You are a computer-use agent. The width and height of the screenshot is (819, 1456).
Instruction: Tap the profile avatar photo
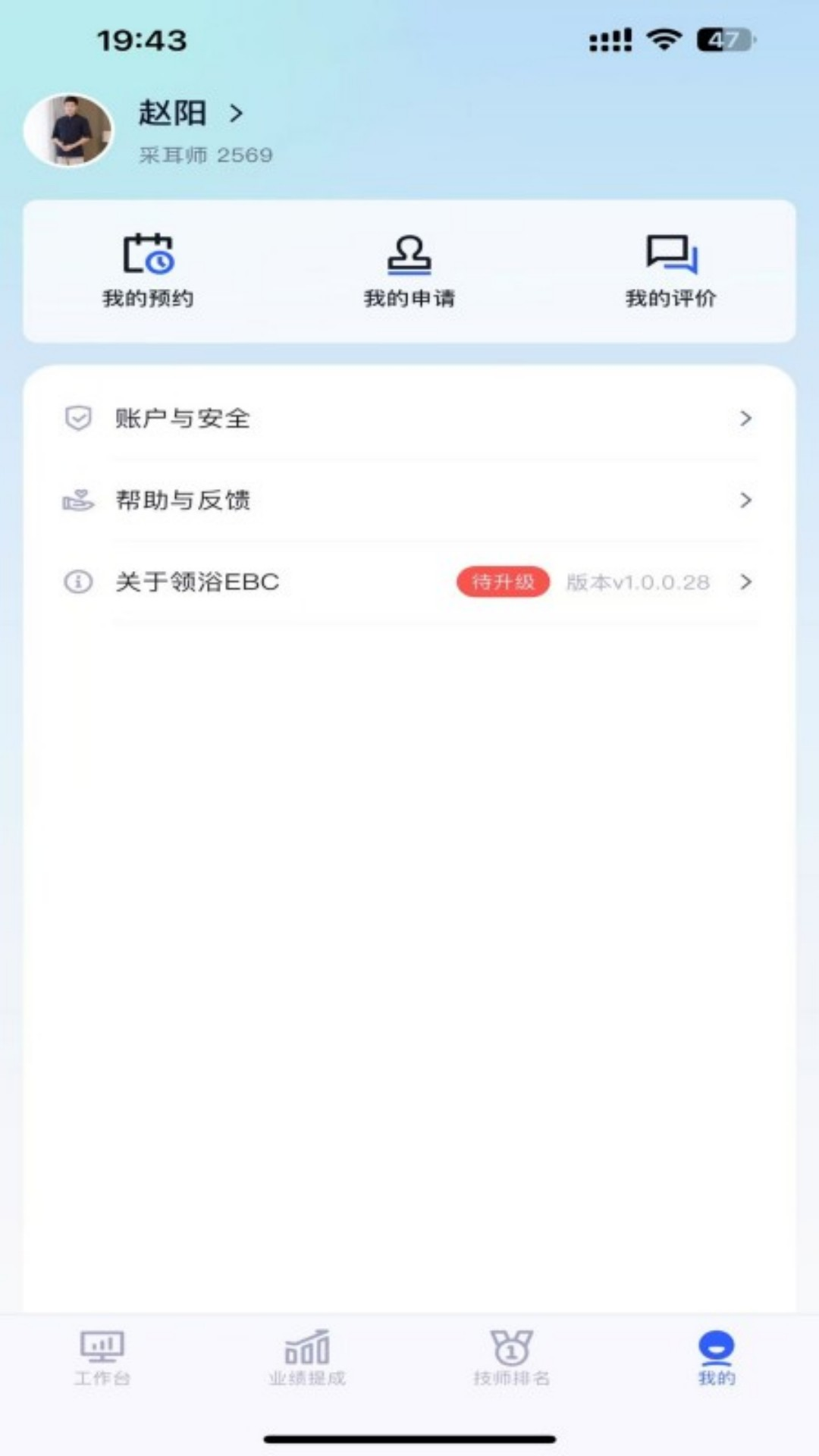(71, 129)
